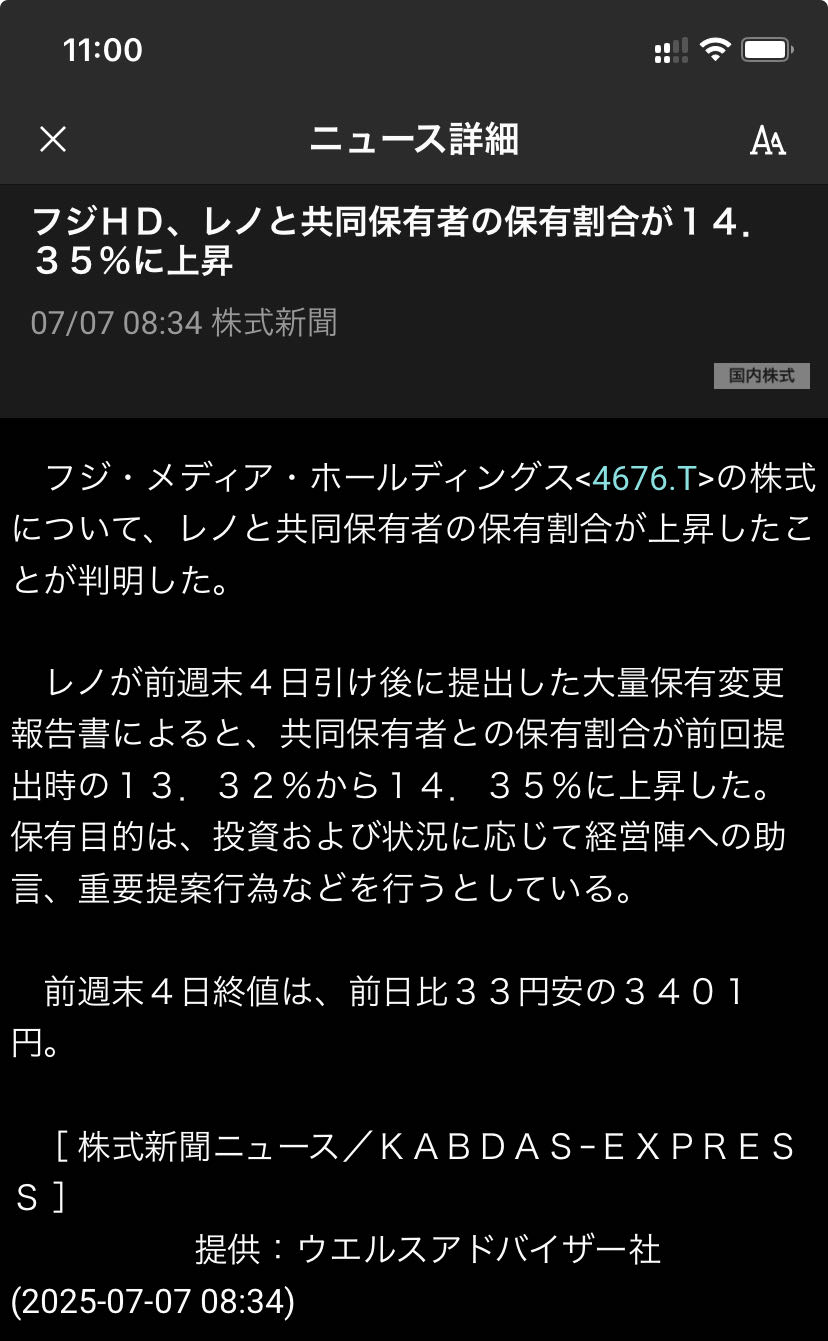Close the news detail screen
Screen dimensions: 828x1341
pos(53,140)
